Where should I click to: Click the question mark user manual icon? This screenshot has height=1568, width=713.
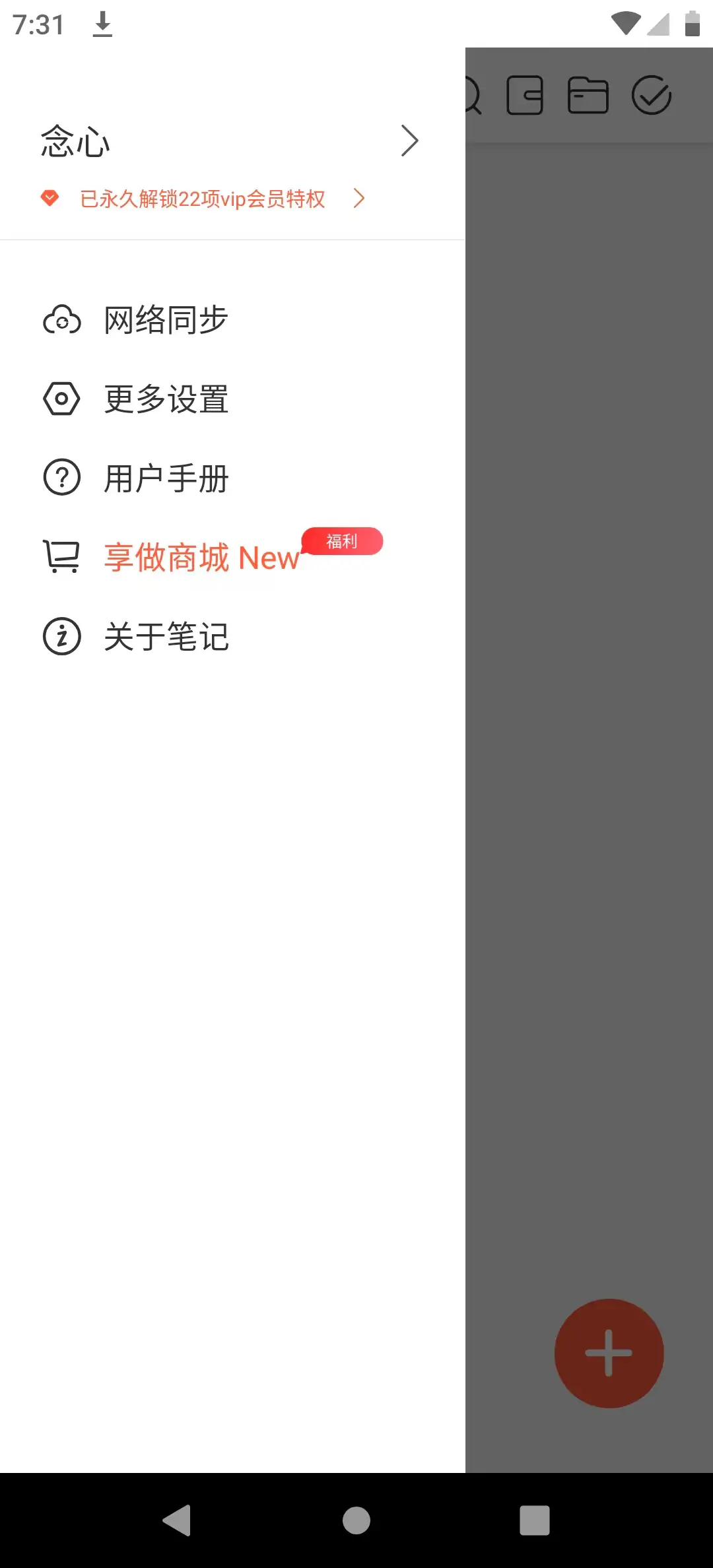[61, 477]
